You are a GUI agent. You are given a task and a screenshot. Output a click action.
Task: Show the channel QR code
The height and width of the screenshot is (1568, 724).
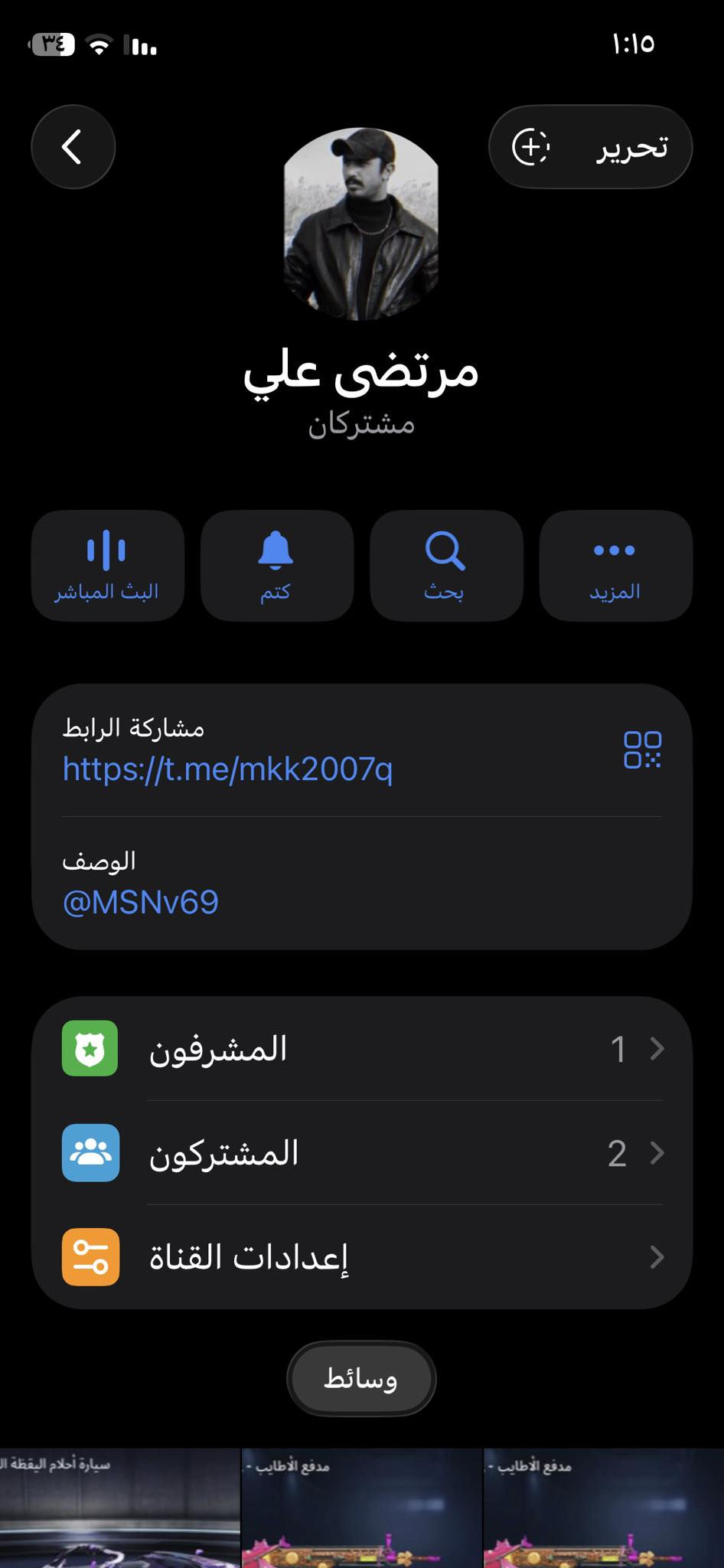point(642,750)
